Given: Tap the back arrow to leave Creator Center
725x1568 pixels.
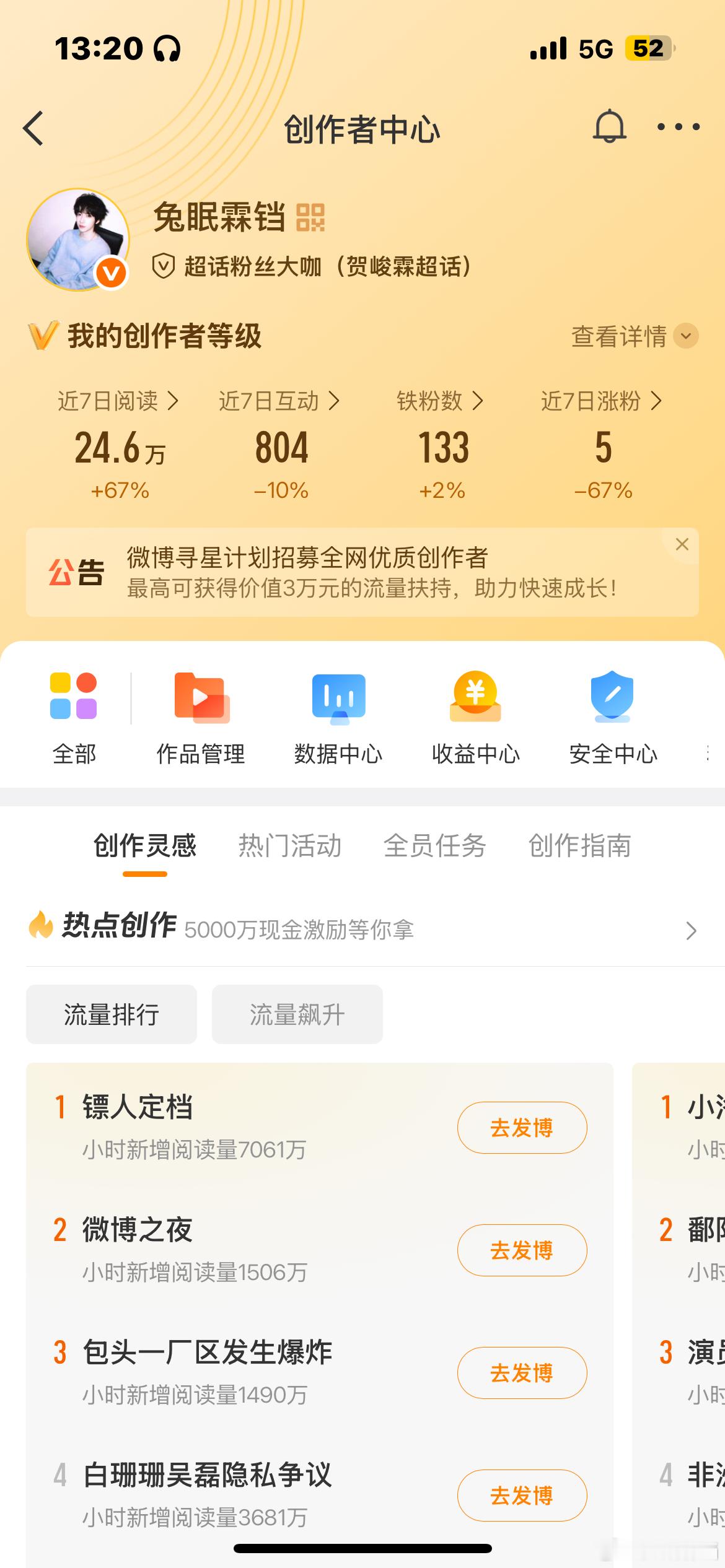Looking at the screenshot, I should (x=34, y=127).
